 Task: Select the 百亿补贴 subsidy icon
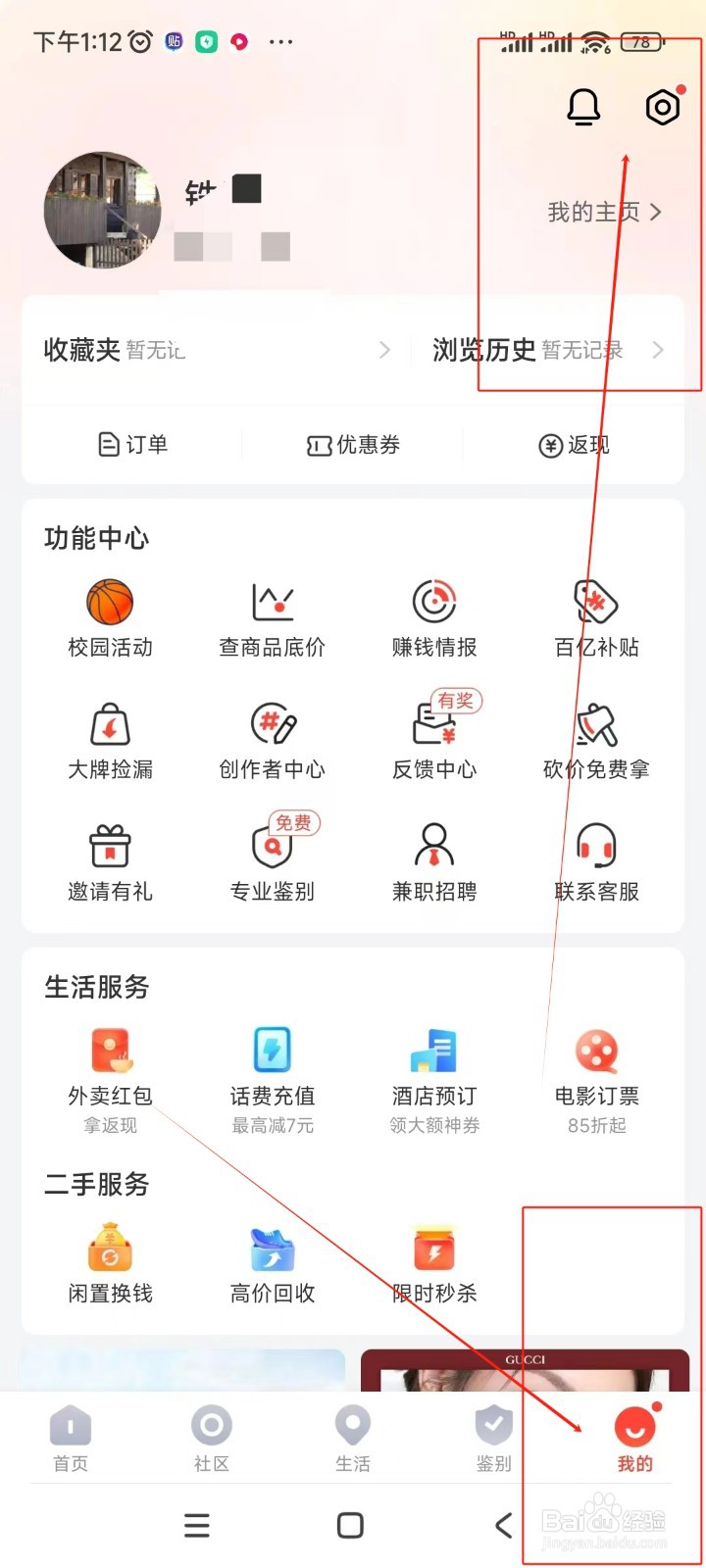(x=596, y=602)
